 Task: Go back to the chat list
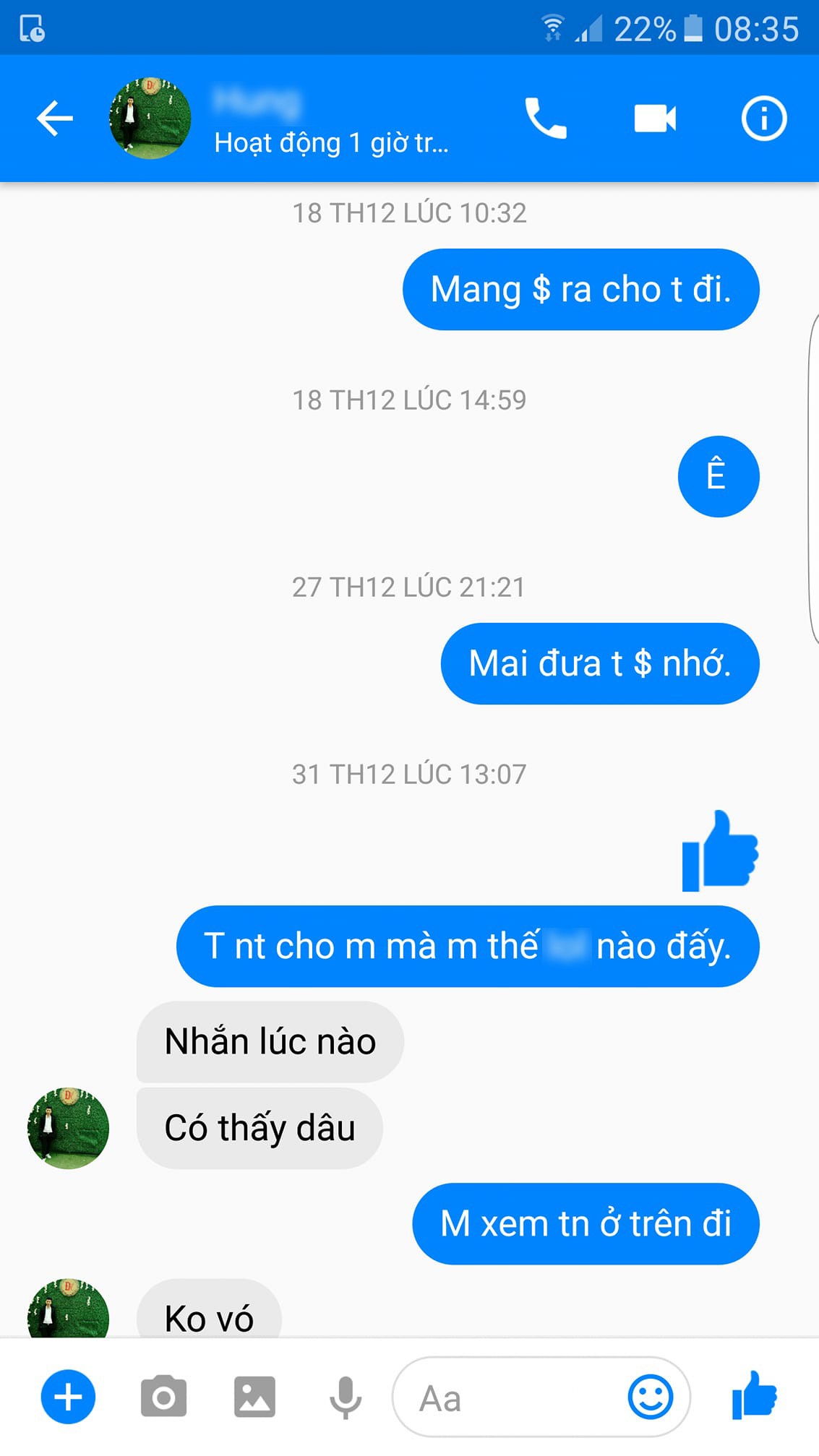(x=55, y=119)
